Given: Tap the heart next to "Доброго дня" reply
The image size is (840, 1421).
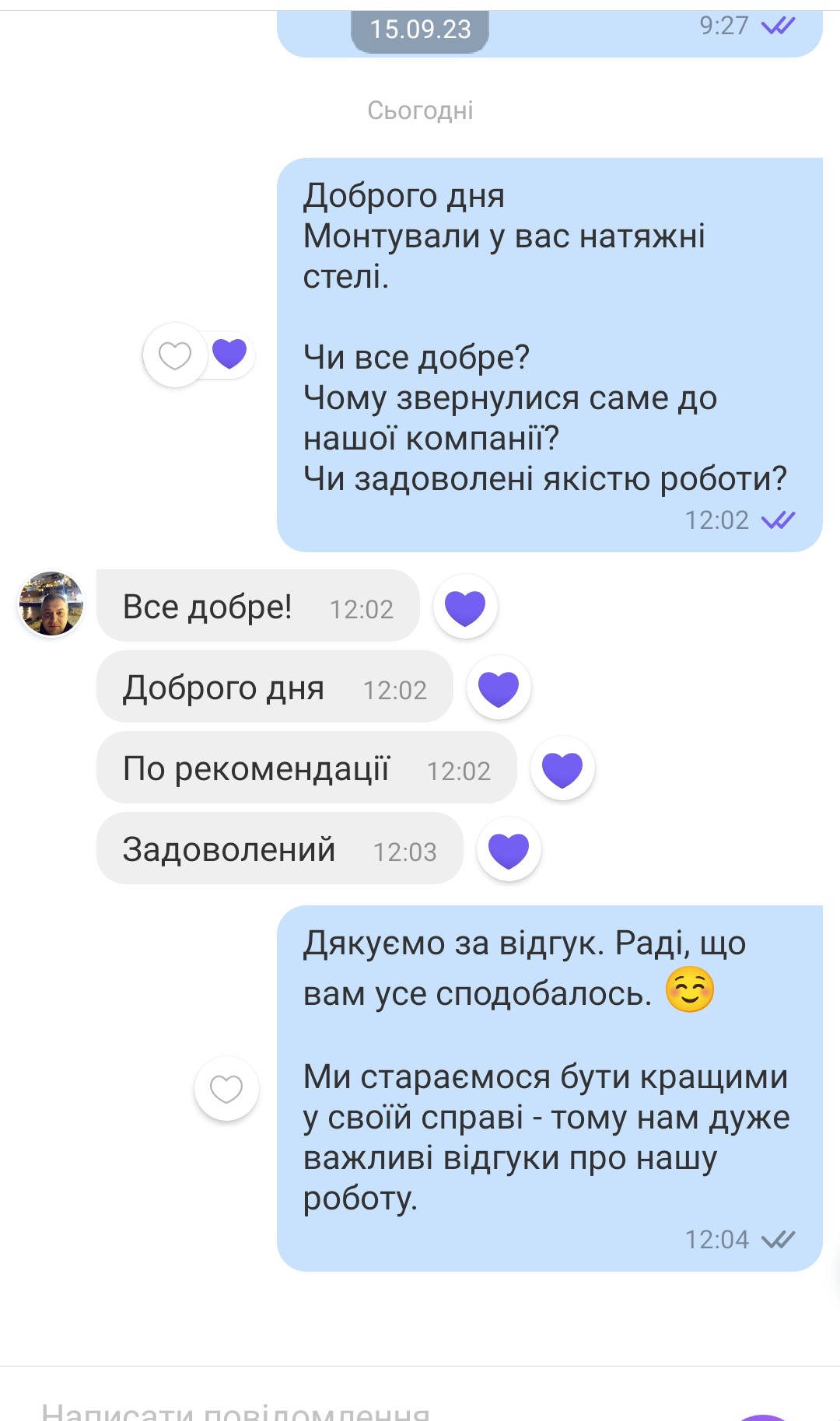Looking at the screenshot, I should [499, 688].
